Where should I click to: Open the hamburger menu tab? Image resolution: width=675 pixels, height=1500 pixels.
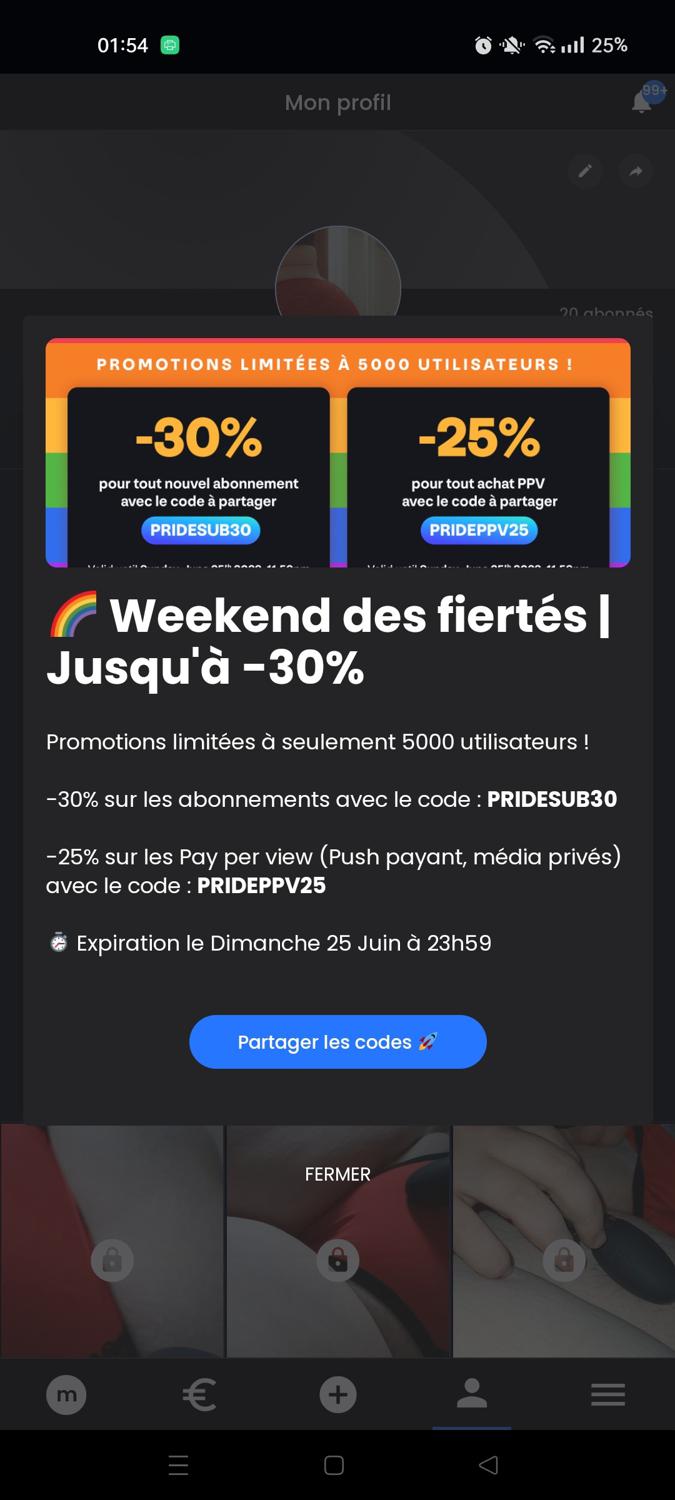pos(608,1394)
